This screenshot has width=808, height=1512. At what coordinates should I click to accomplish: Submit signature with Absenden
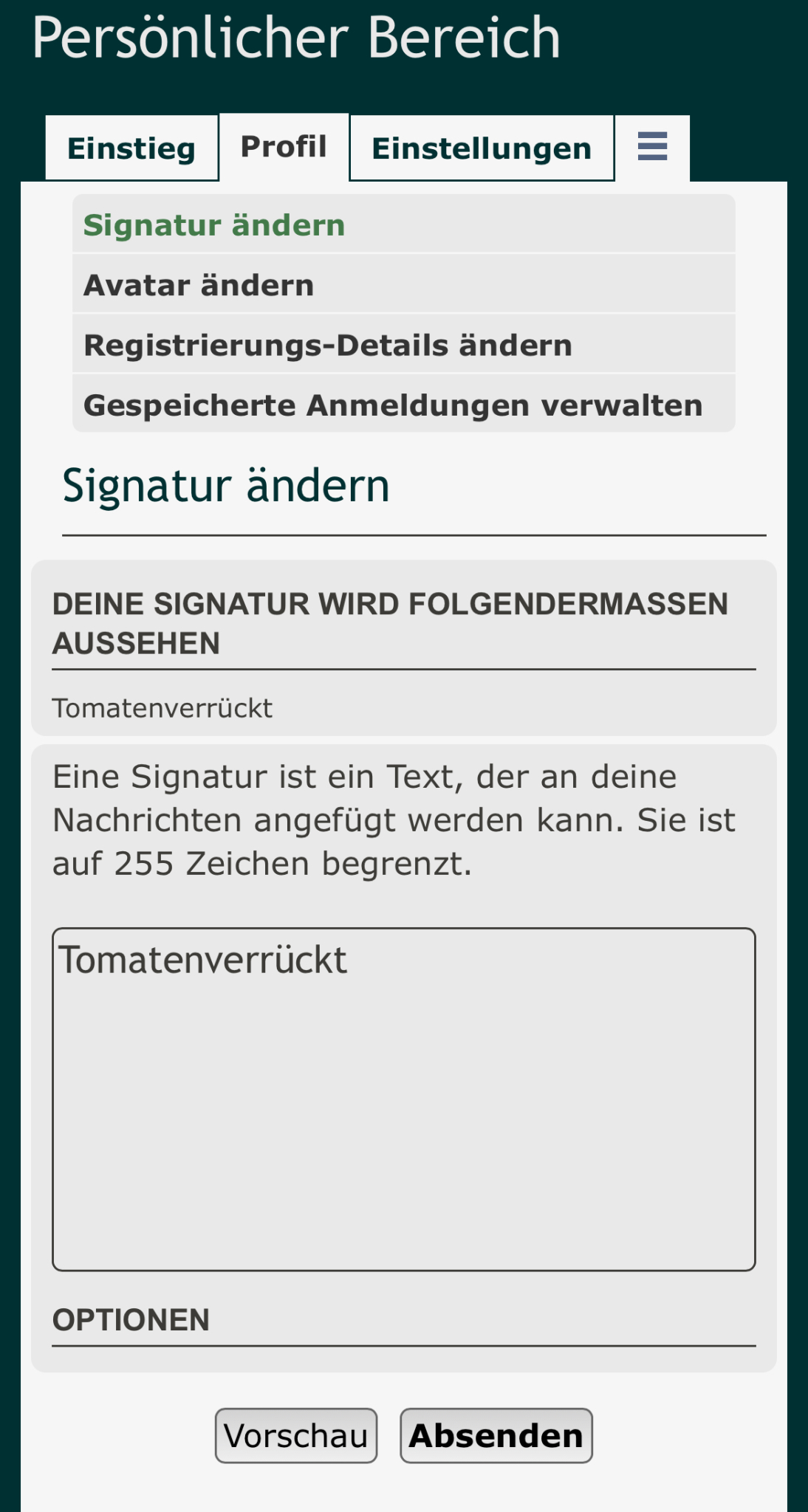496,1436
